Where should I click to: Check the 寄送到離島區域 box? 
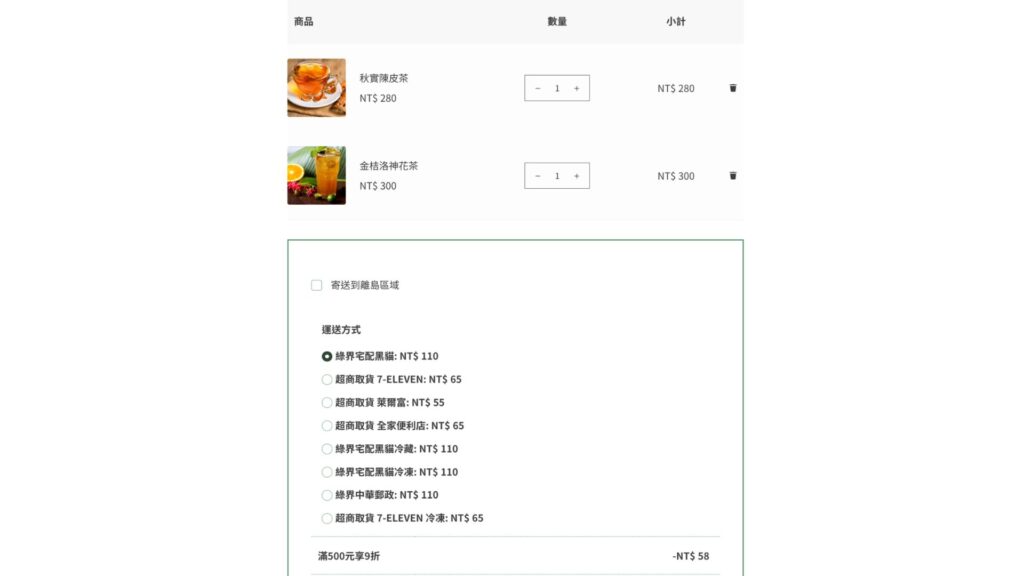click(317, 285)
